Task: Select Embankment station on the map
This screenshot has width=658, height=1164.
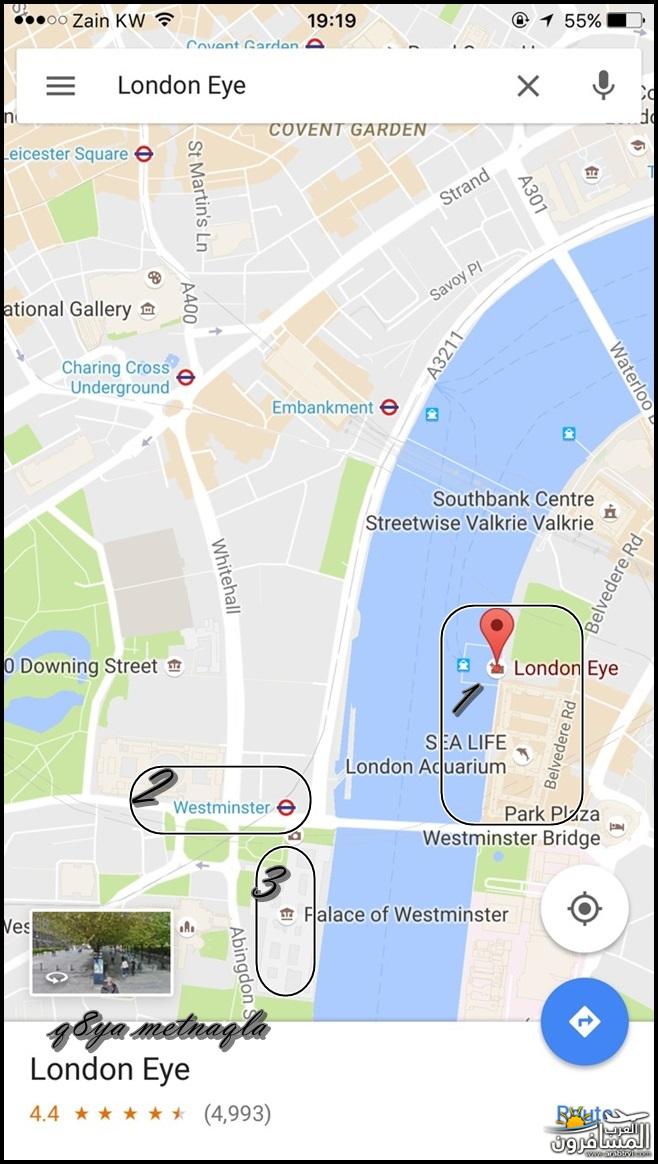Action: pyautogui.click(x=389, y=407)
